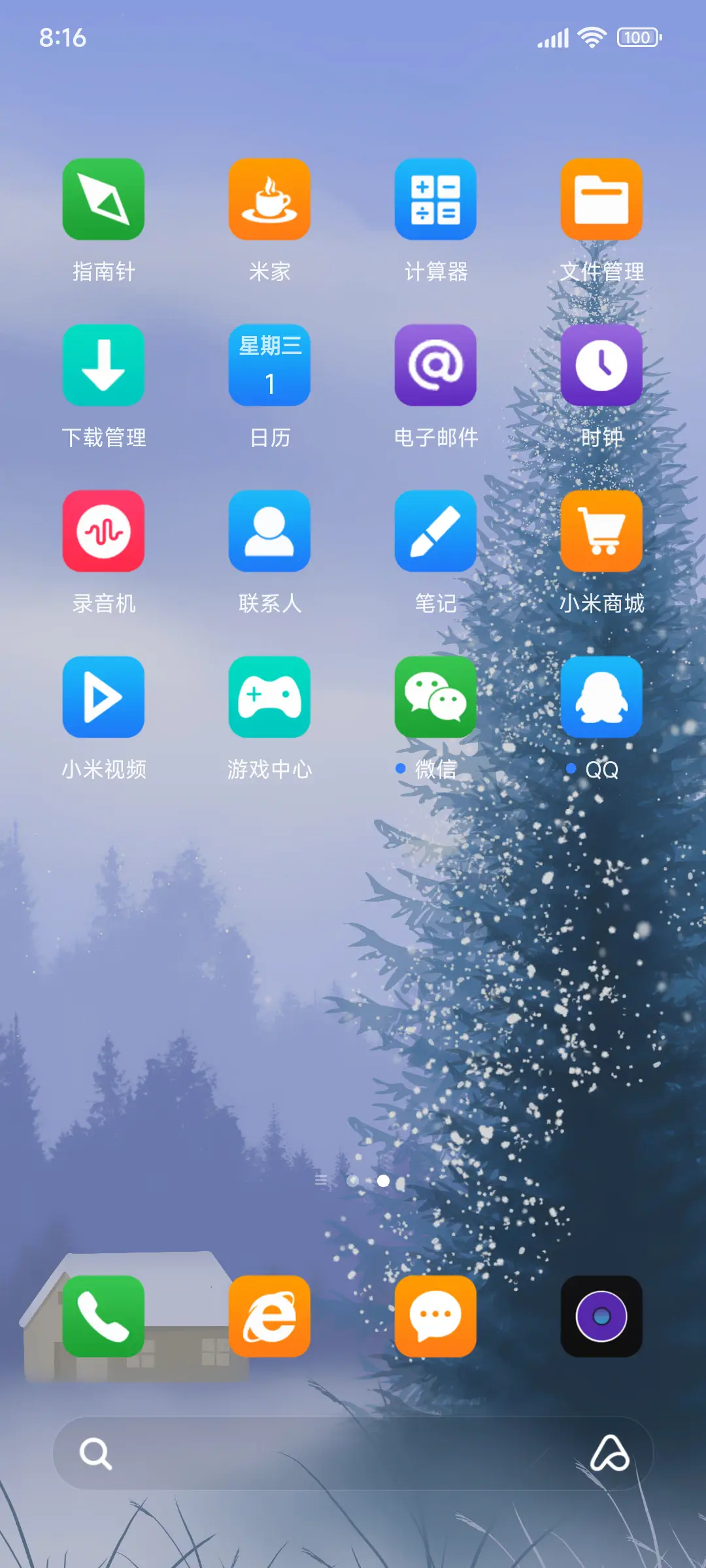
Task: Launch the 游戏中心 game center
Action: (269, 697)
